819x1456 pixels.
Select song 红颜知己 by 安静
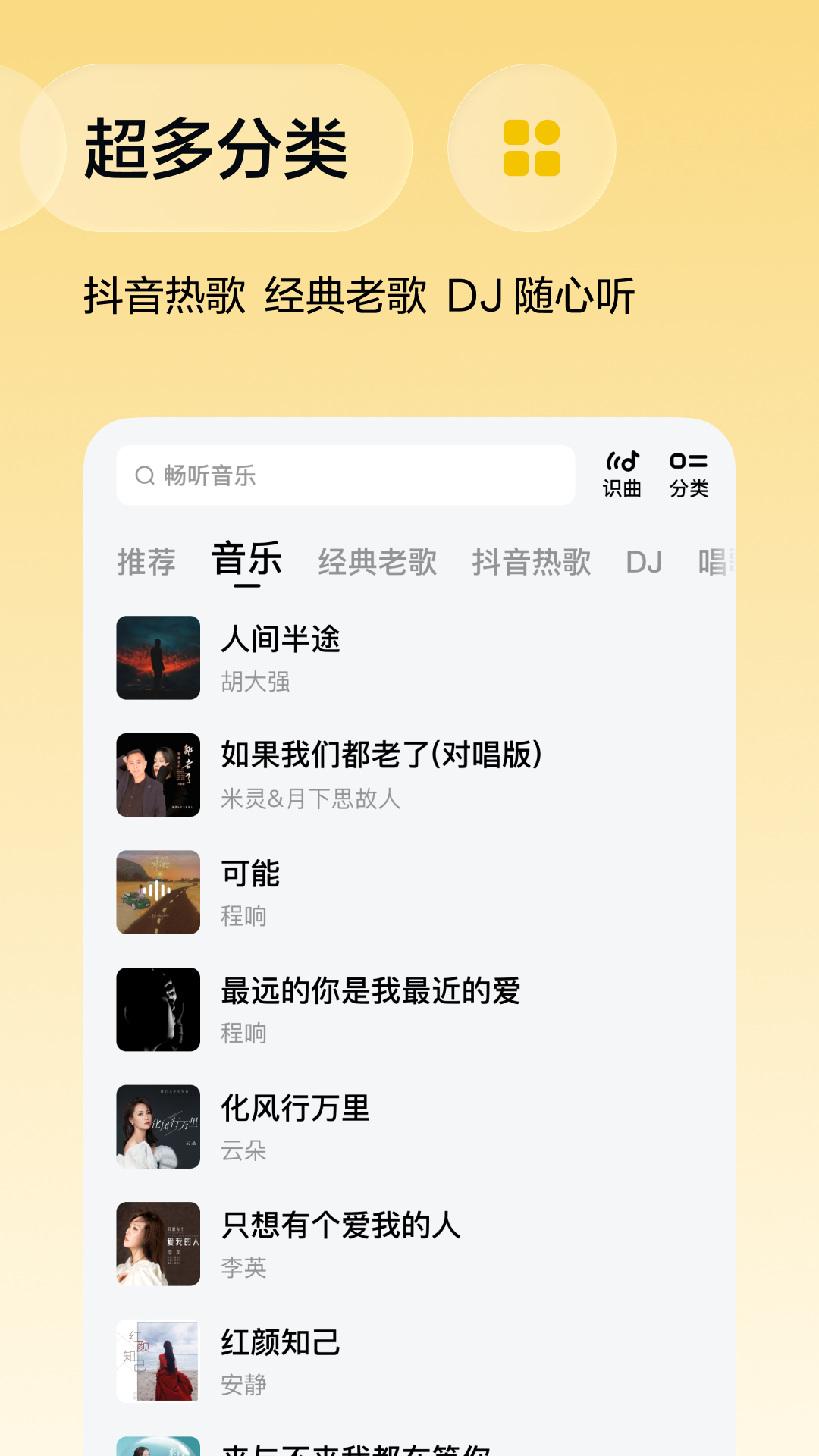point(279,1341)
